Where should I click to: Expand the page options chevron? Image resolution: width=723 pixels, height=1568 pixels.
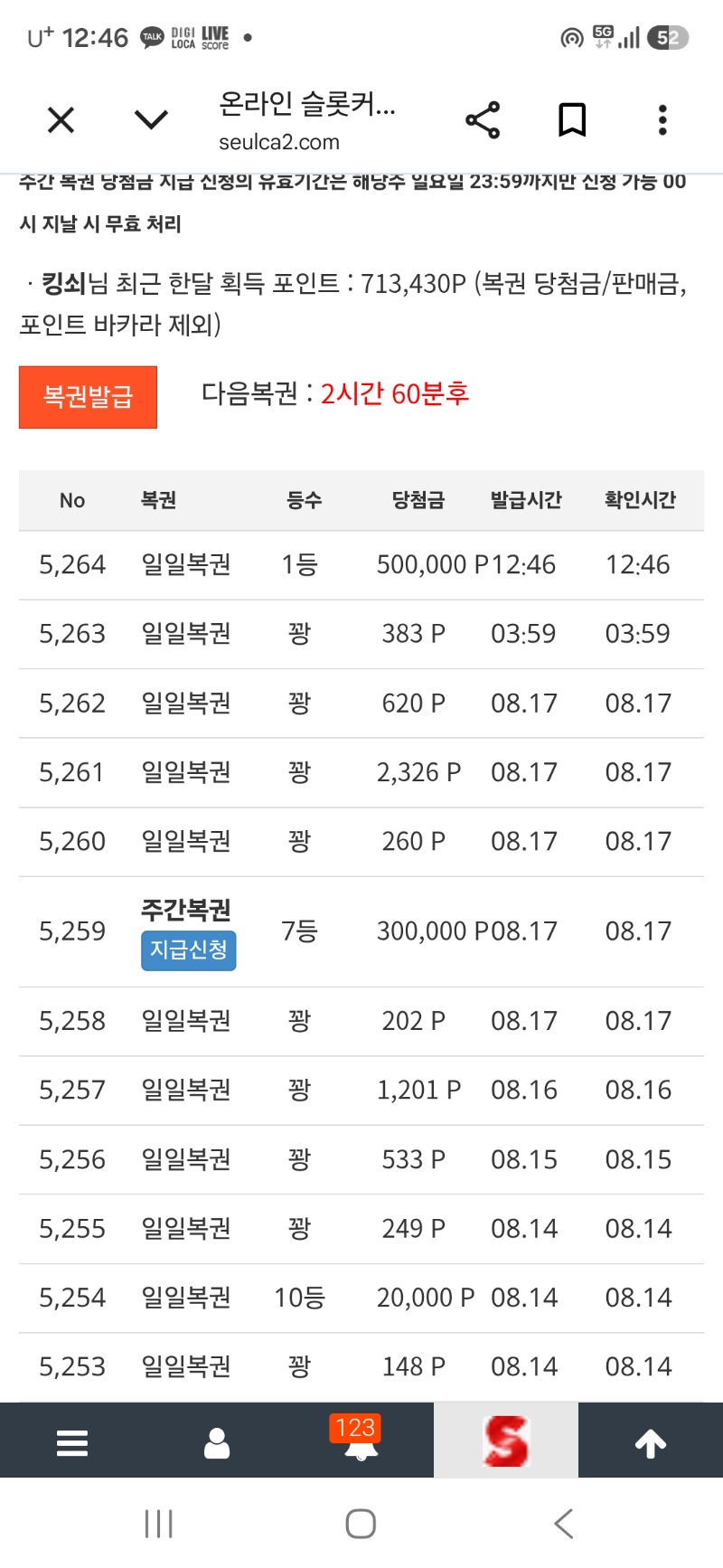click(151, 119)
